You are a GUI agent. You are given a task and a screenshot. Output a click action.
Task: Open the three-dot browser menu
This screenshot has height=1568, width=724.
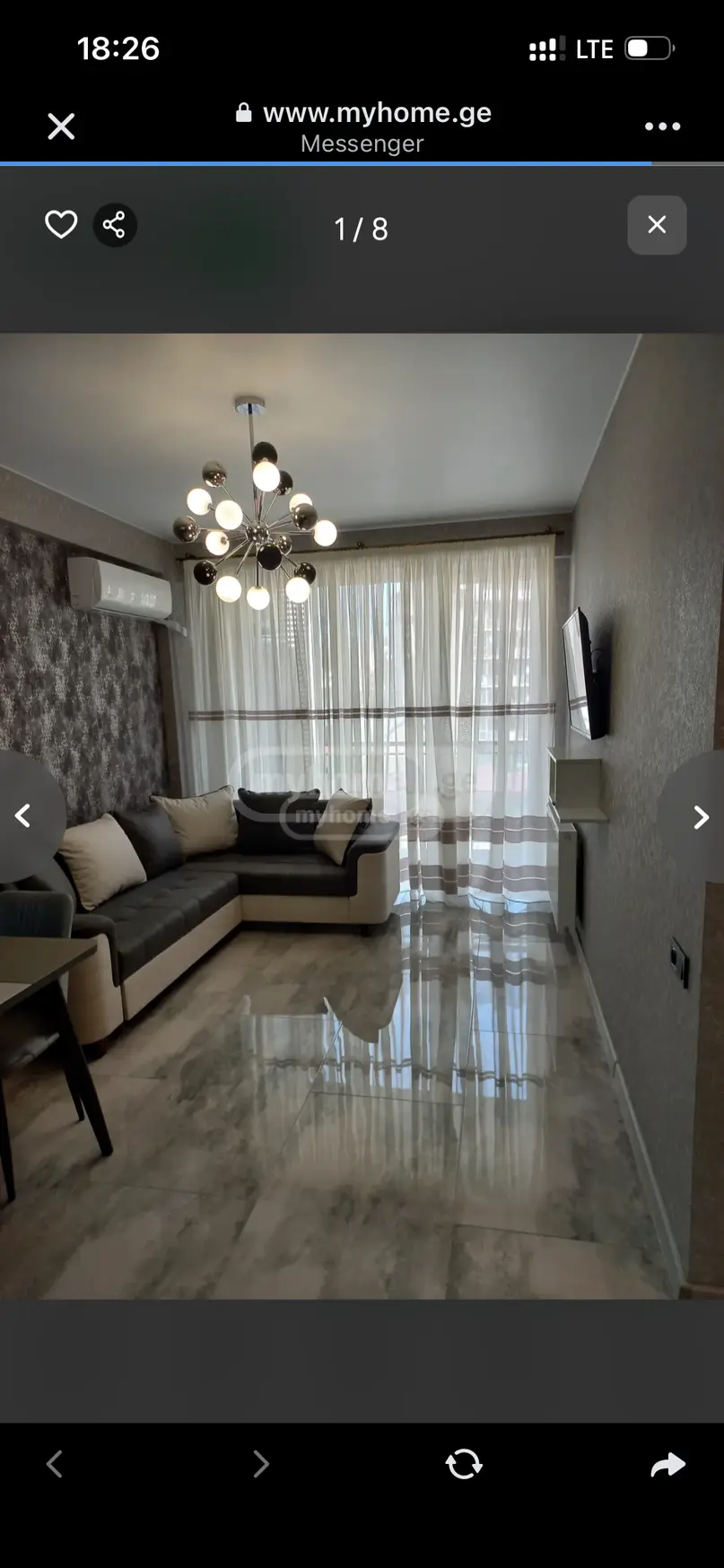click(662, 126)
